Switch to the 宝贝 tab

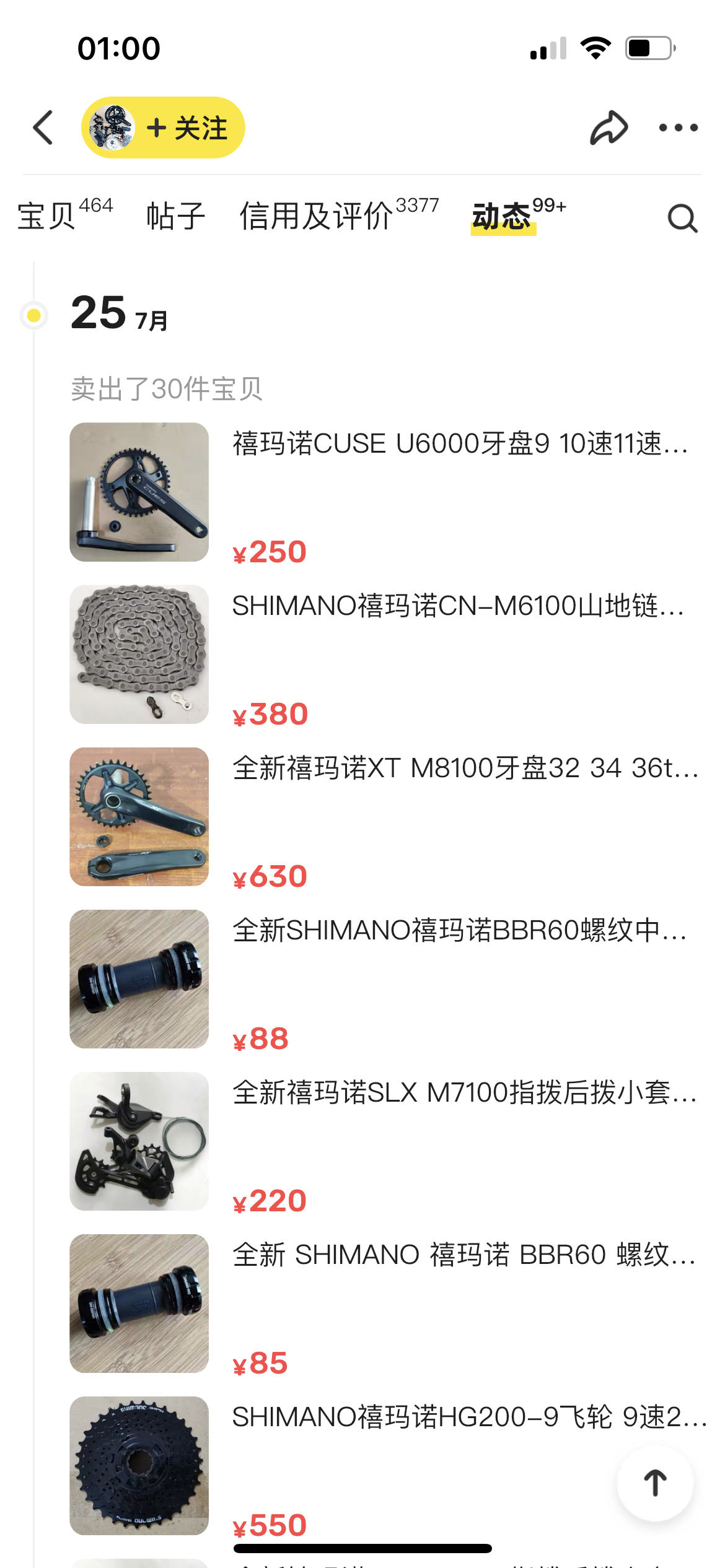pos(64,216)
